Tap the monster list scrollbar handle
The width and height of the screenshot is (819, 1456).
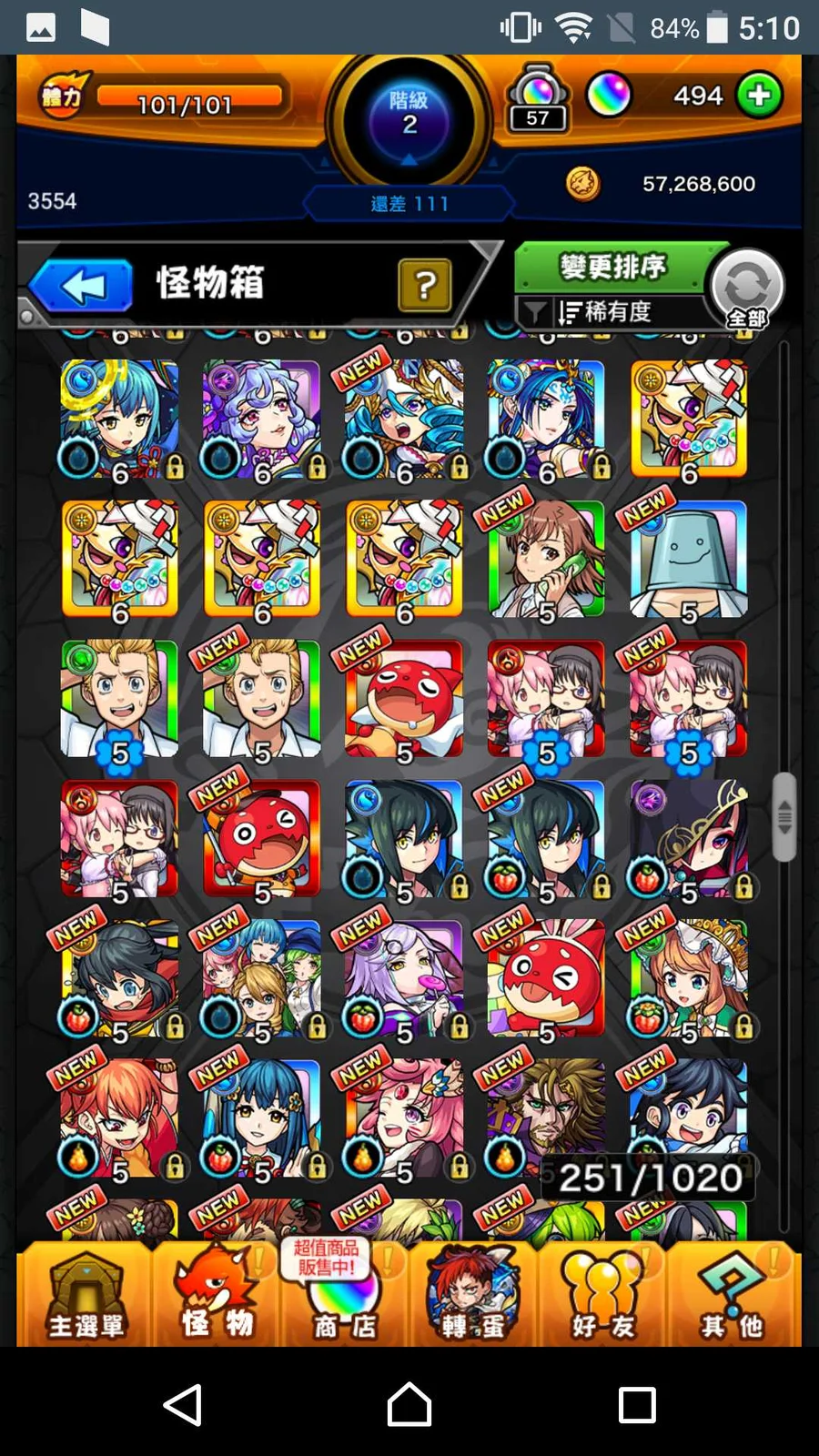point(784,817)
